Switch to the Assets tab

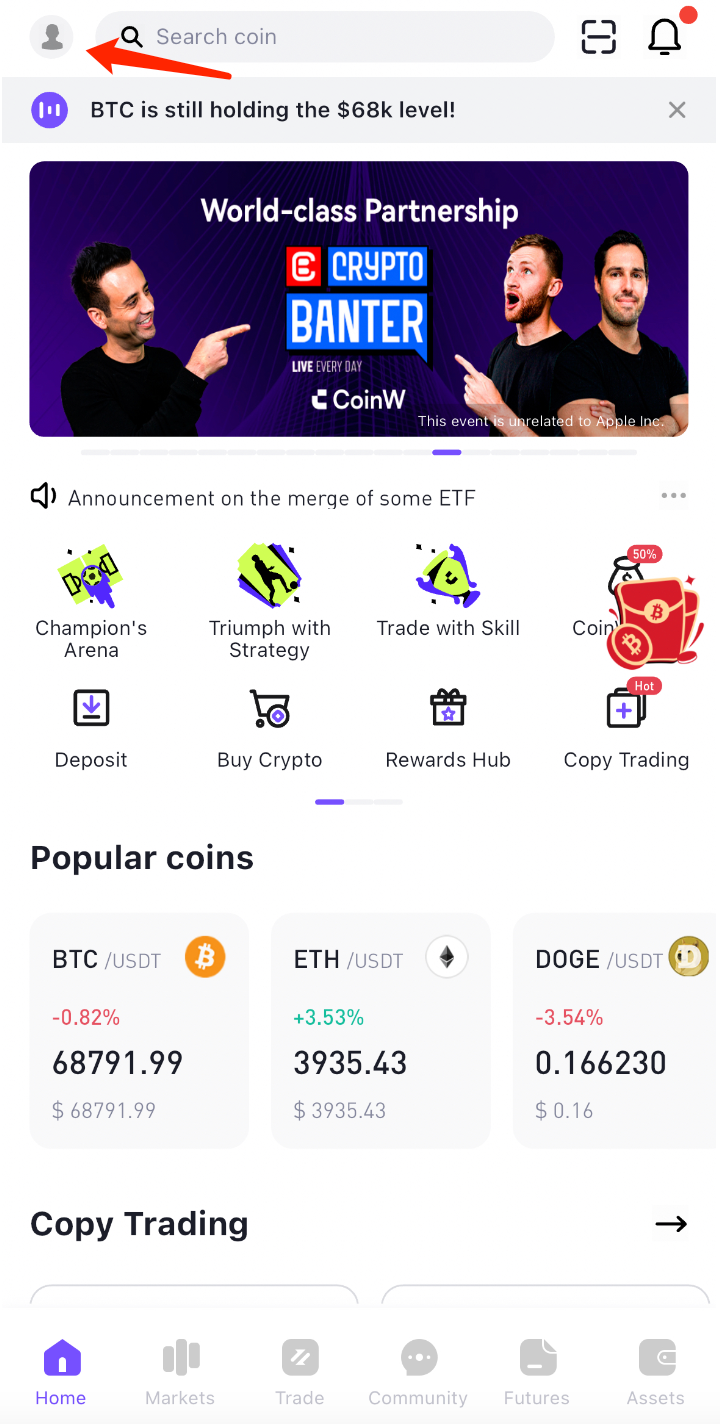(x=656, y=1373)
